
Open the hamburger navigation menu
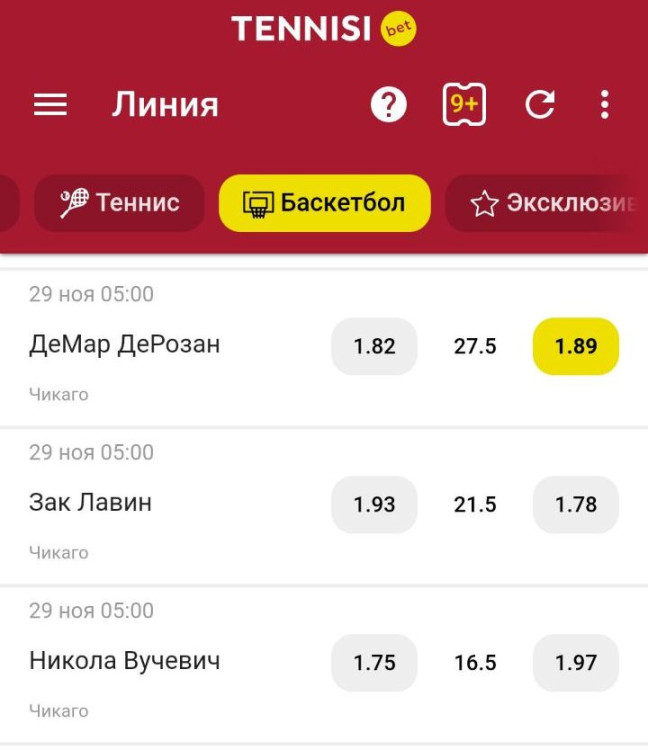(x=51, y=105)
